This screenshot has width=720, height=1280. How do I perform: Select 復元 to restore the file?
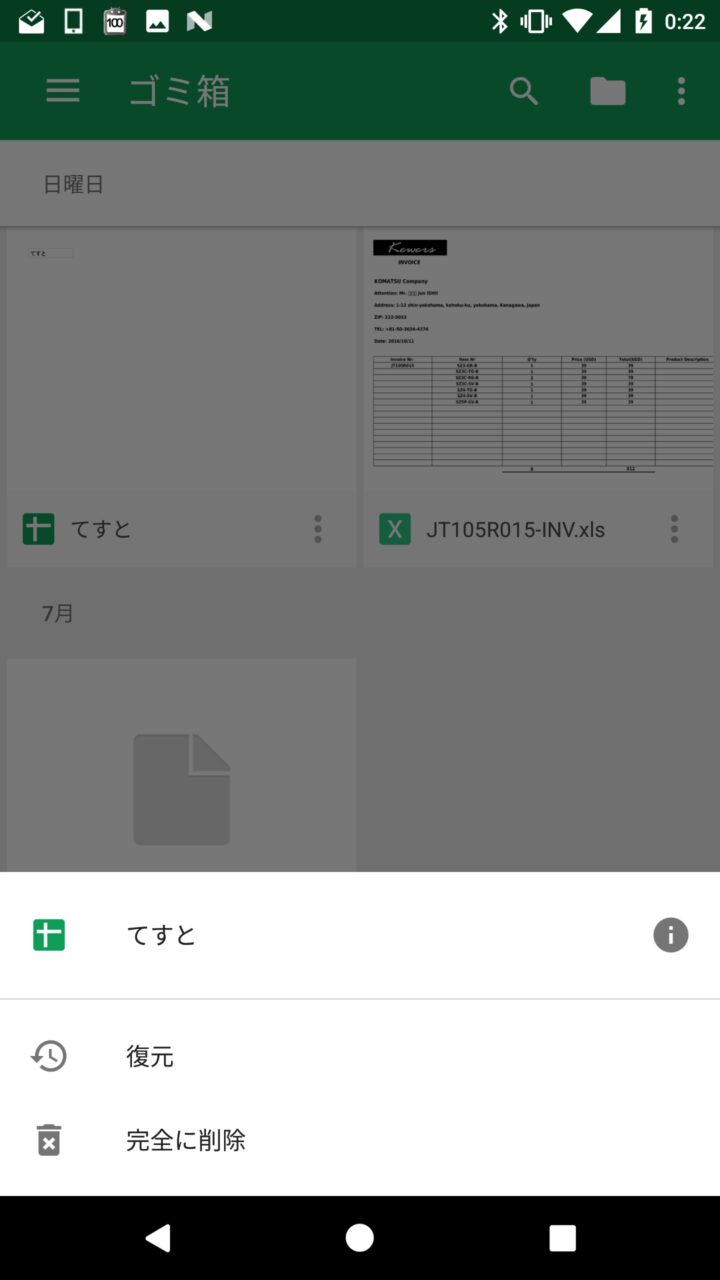click(x=150, y=1056)
